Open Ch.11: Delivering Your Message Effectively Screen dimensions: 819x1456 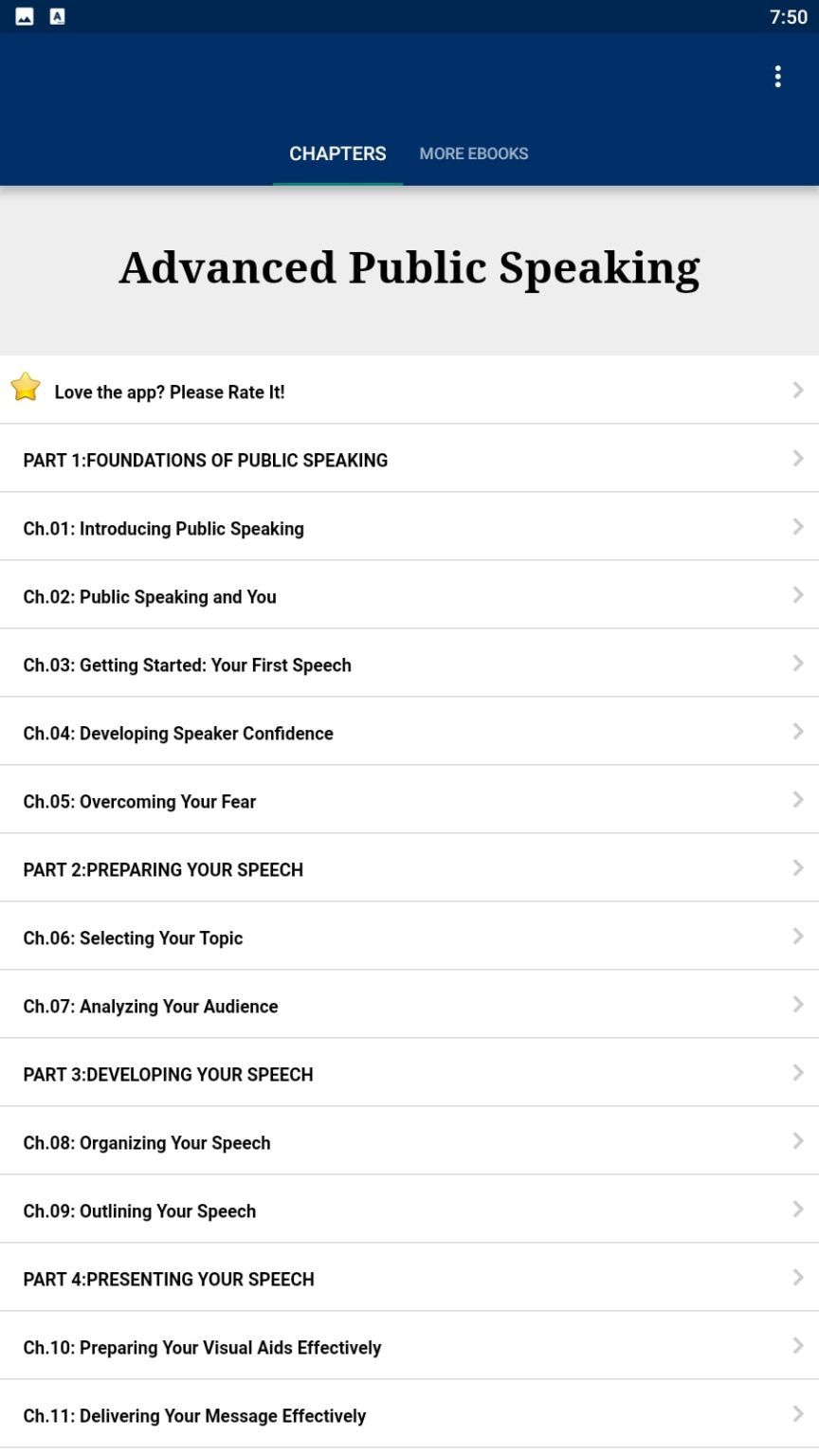pos(409,1415)
